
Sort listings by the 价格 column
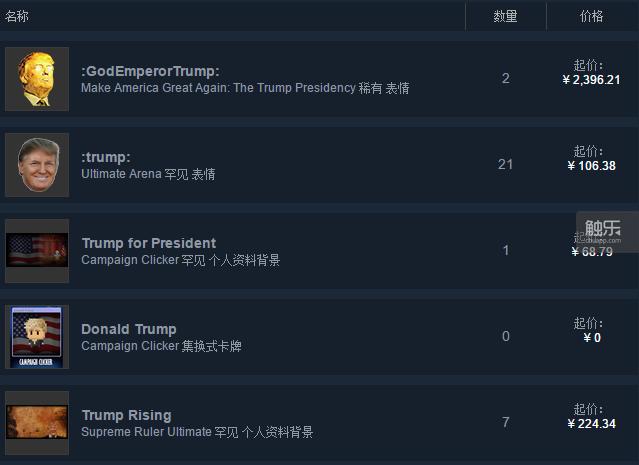click(591, 16)
